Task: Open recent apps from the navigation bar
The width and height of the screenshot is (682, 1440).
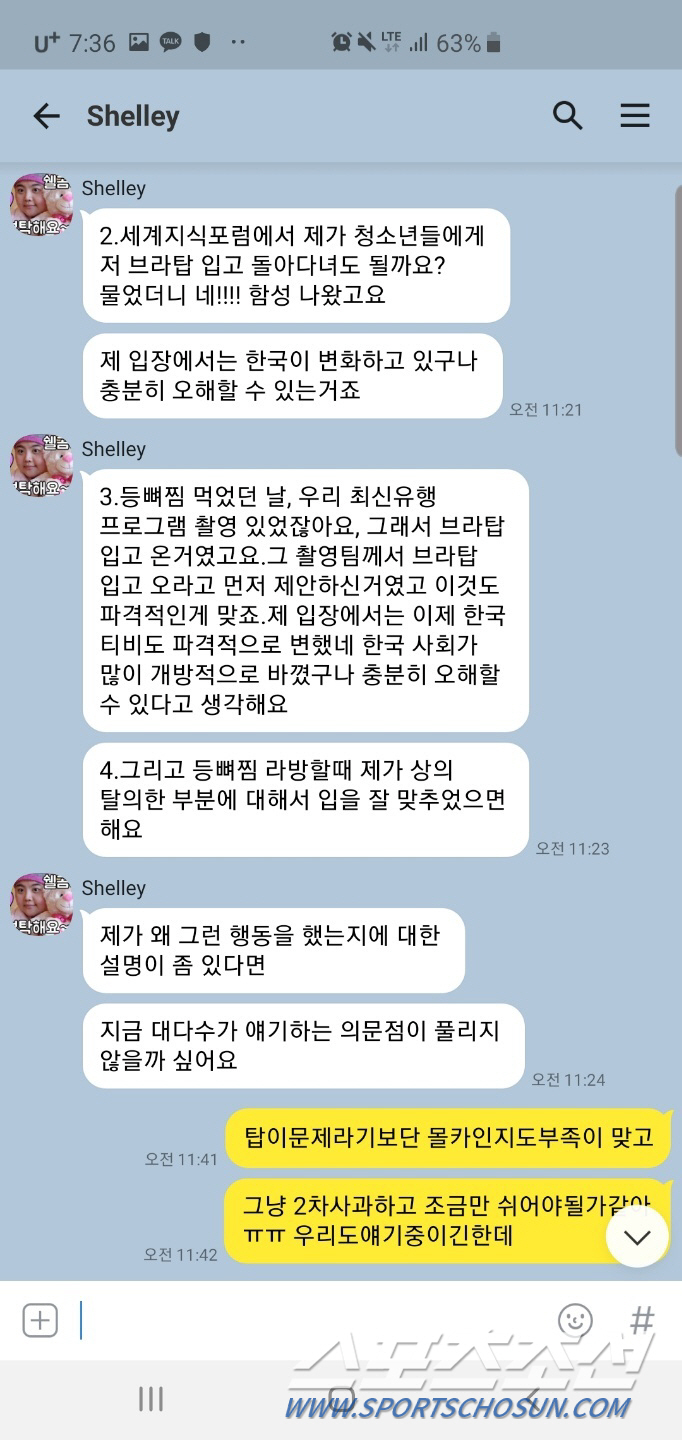Action: (x=151, y=1398)
